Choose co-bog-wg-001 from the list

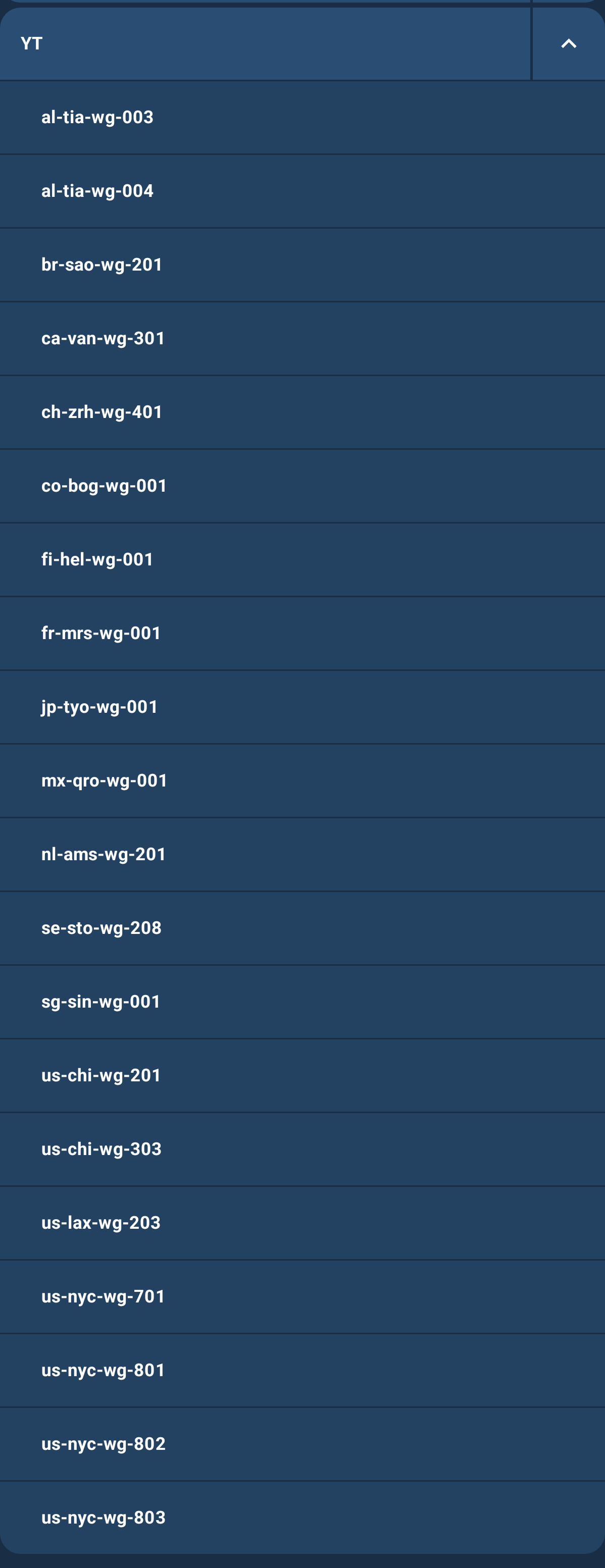(302, 486)
